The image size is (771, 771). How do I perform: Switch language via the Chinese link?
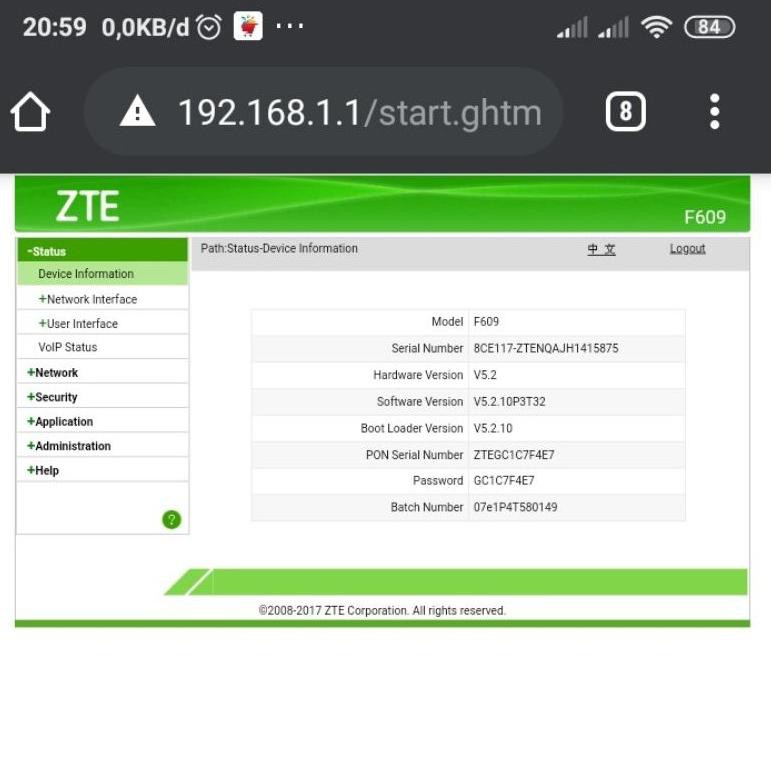[x=601, y=249]
